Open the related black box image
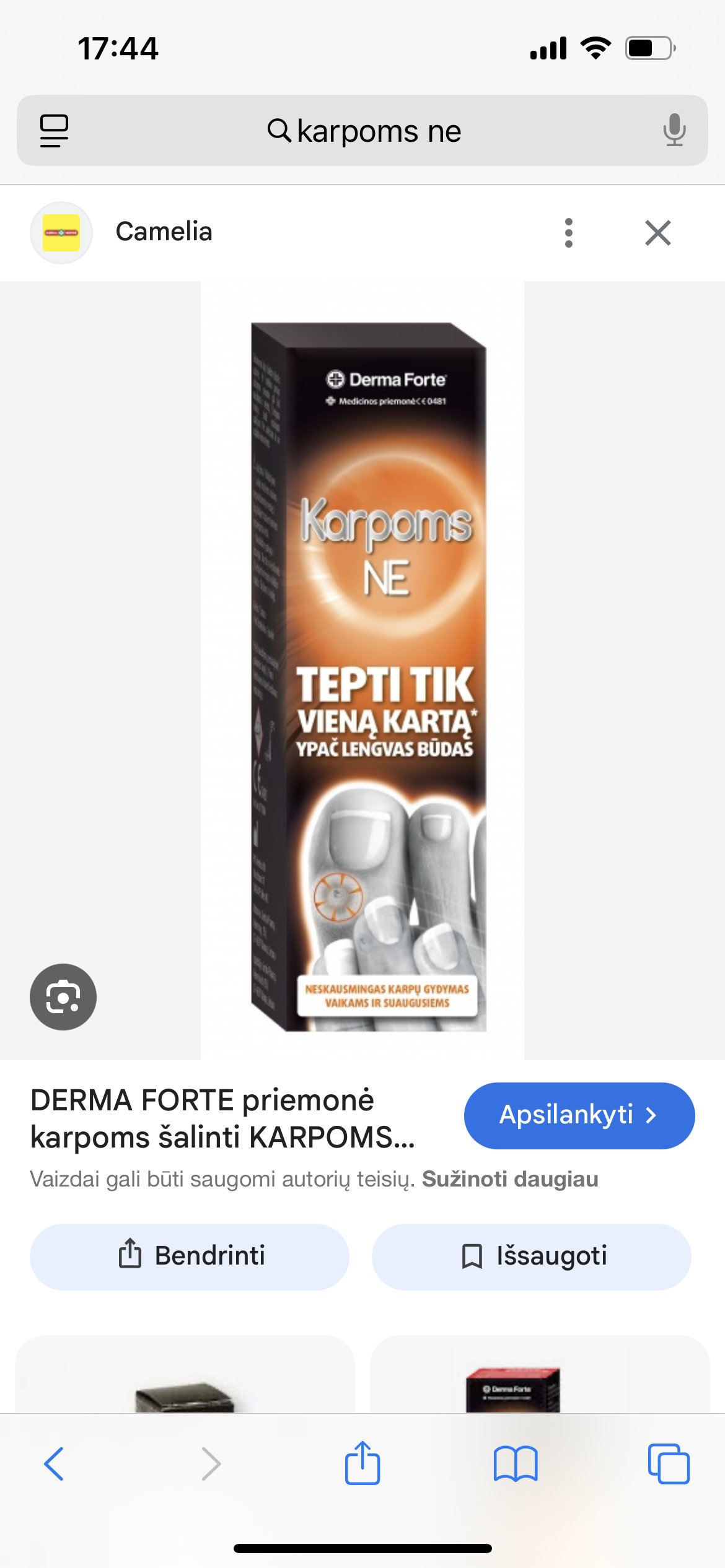Viewport: 725px width, 1568px height. (x=185, y=1375)
